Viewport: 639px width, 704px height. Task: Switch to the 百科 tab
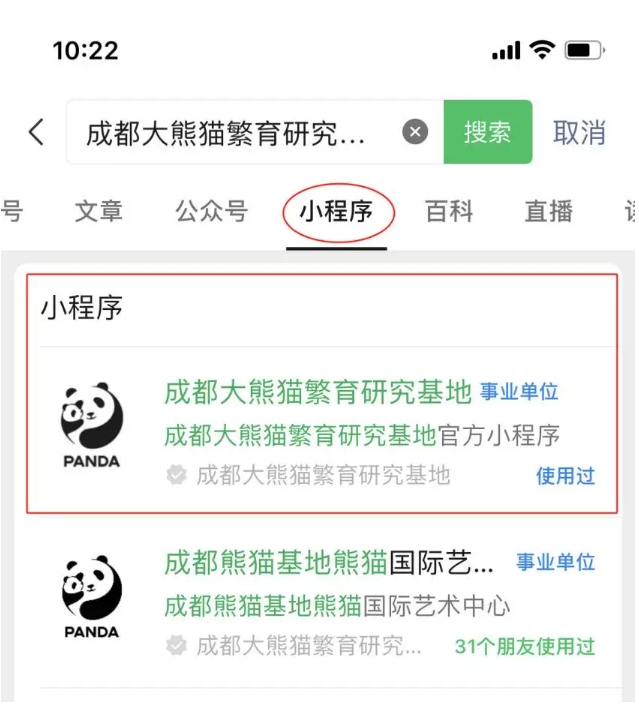tap(449, 212)
